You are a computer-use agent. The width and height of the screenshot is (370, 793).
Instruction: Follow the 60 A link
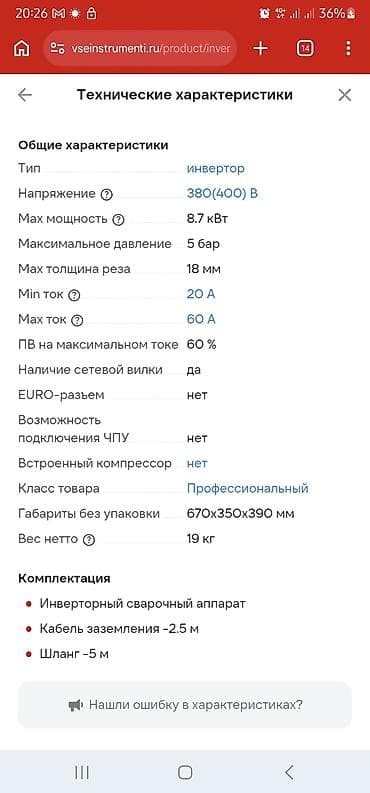201,319
